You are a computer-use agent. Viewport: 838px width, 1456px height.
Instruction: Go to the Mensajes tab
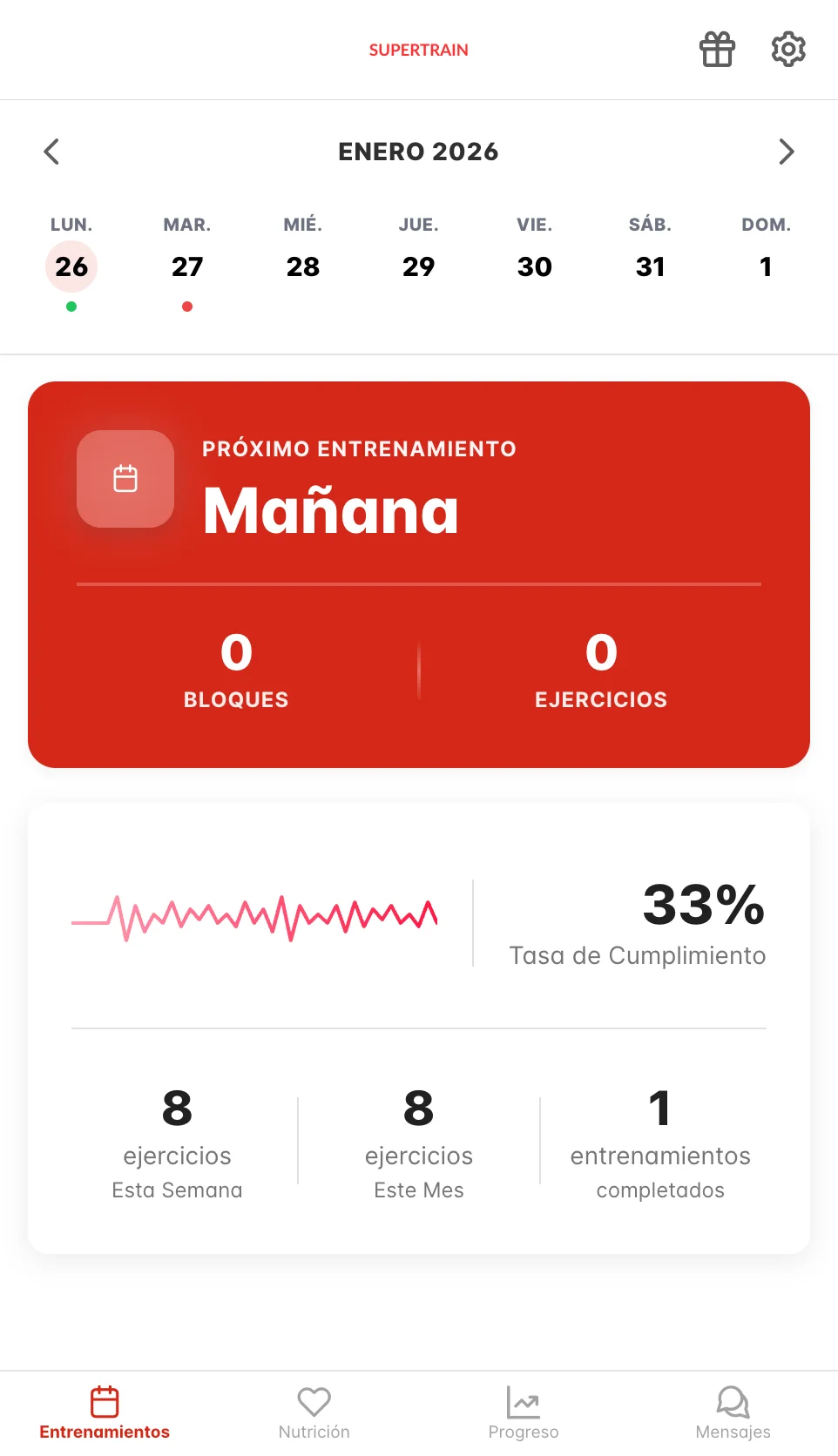733,1412
